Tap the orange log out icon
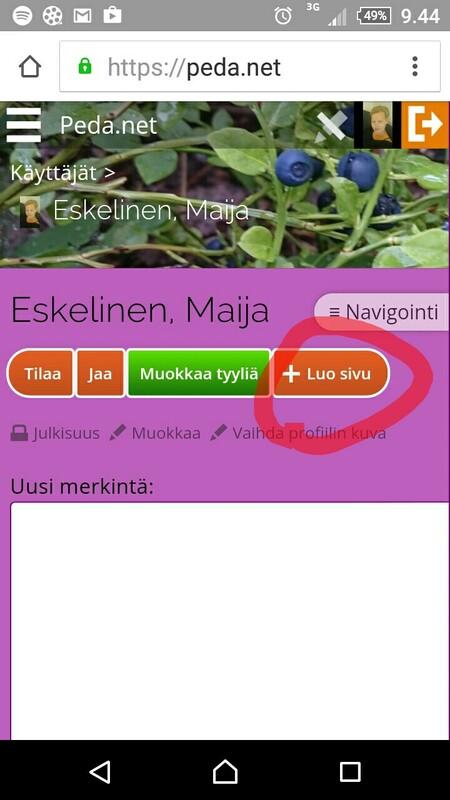The height and width of the screenshot is (800, 450). [x=426, y=125]
